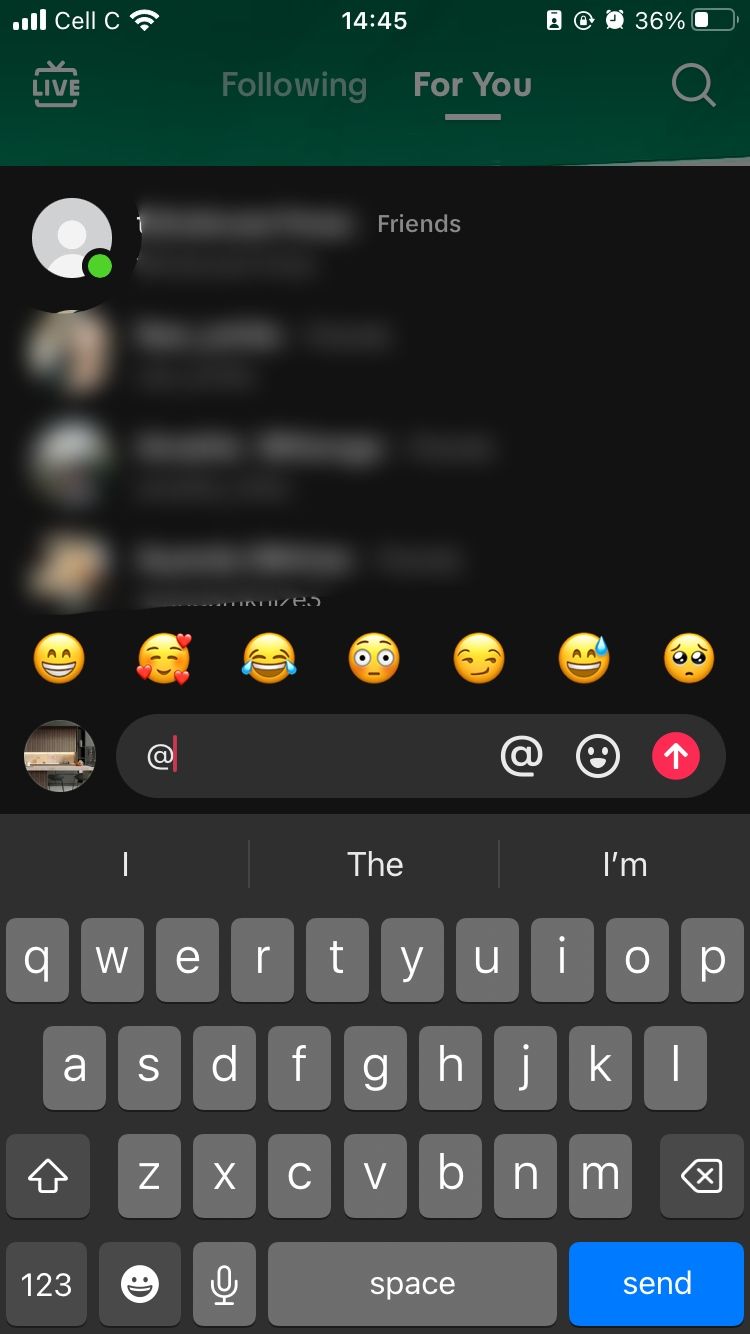Choose the keyboard suggestion "The"

pyautogui.click(x=375, y=864)
